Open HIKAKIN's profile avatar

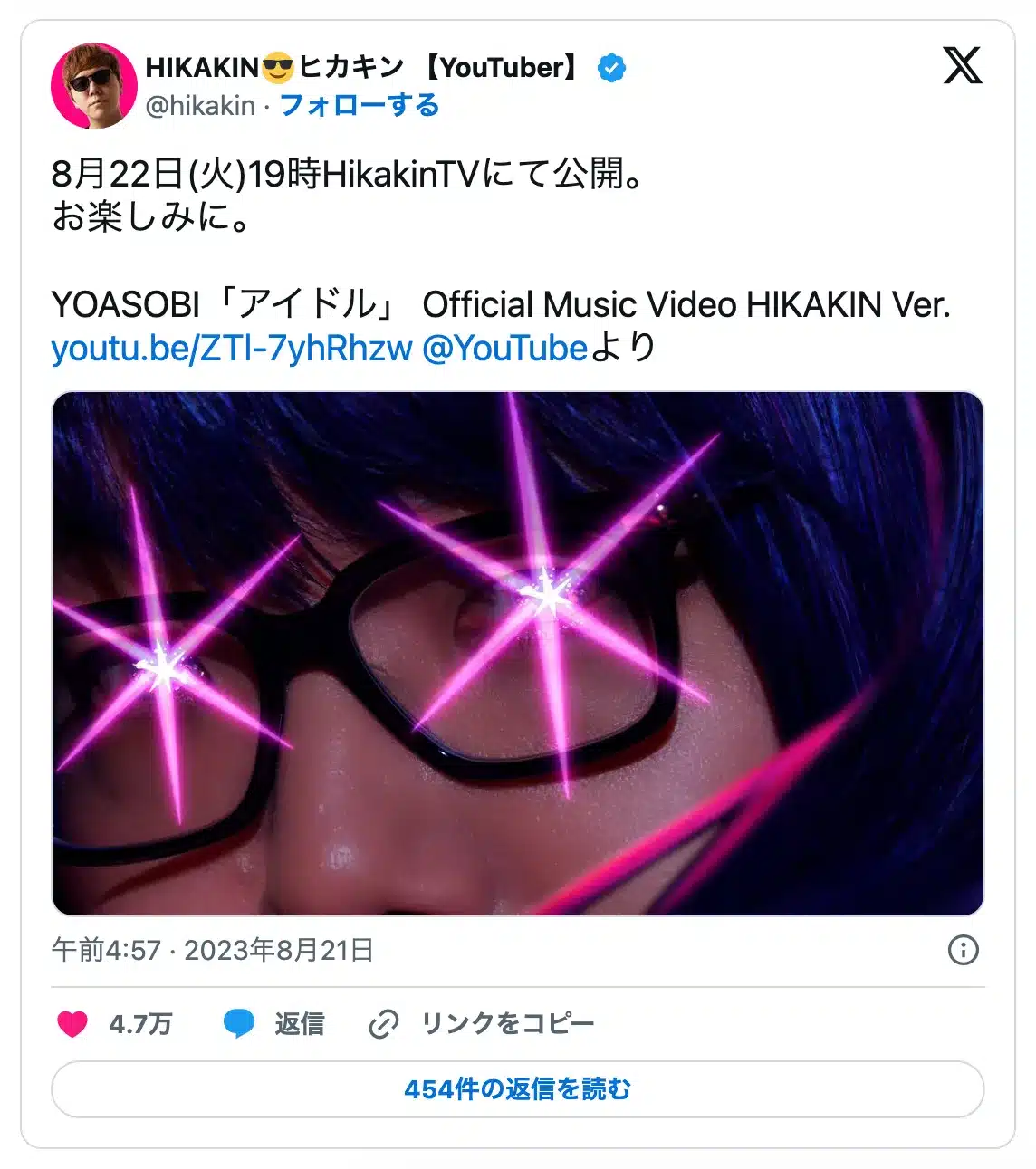[x=93, y=85]
